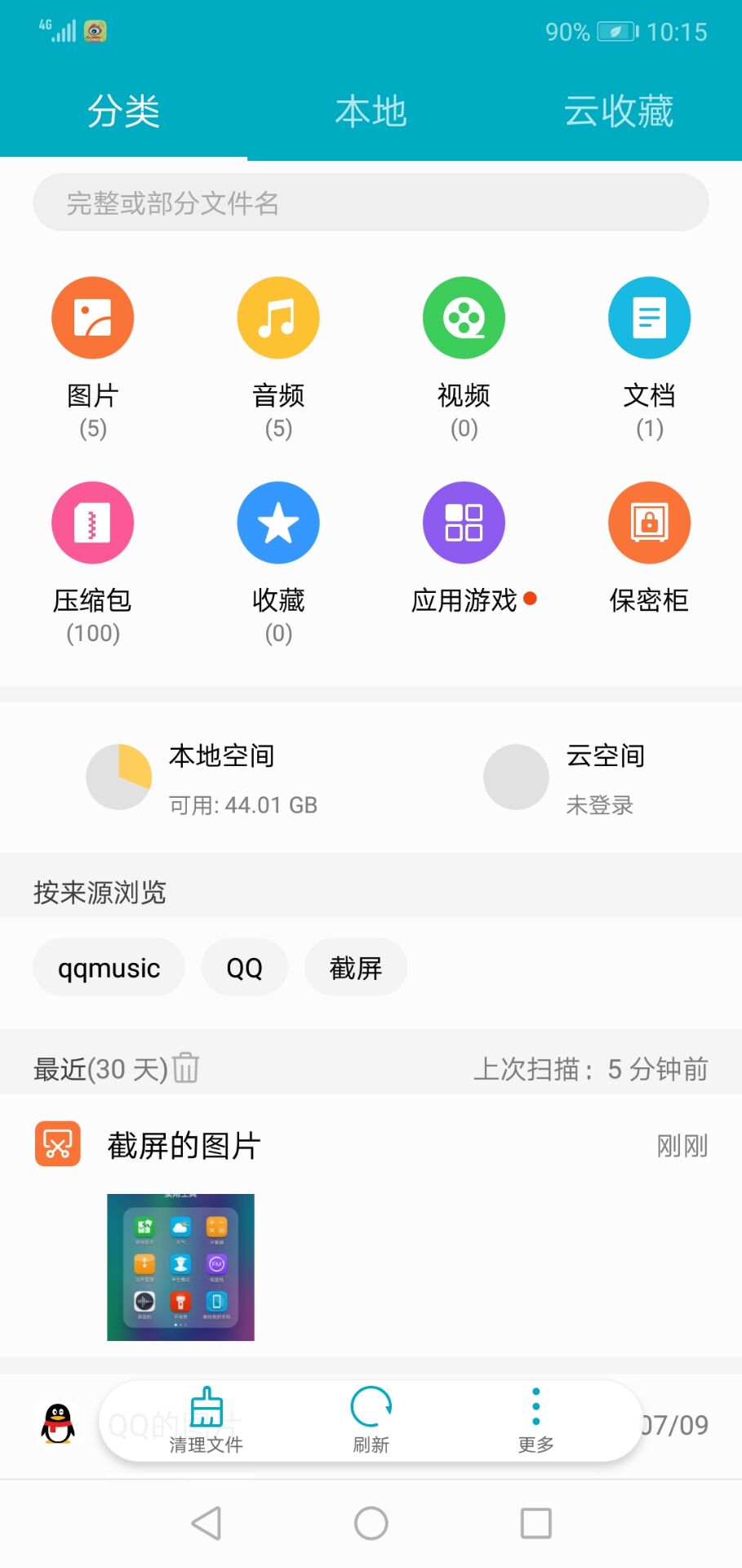Open the 视频 (Video) category icon
This screenshot has width=742, height=1568.
(x=463, y=317)
